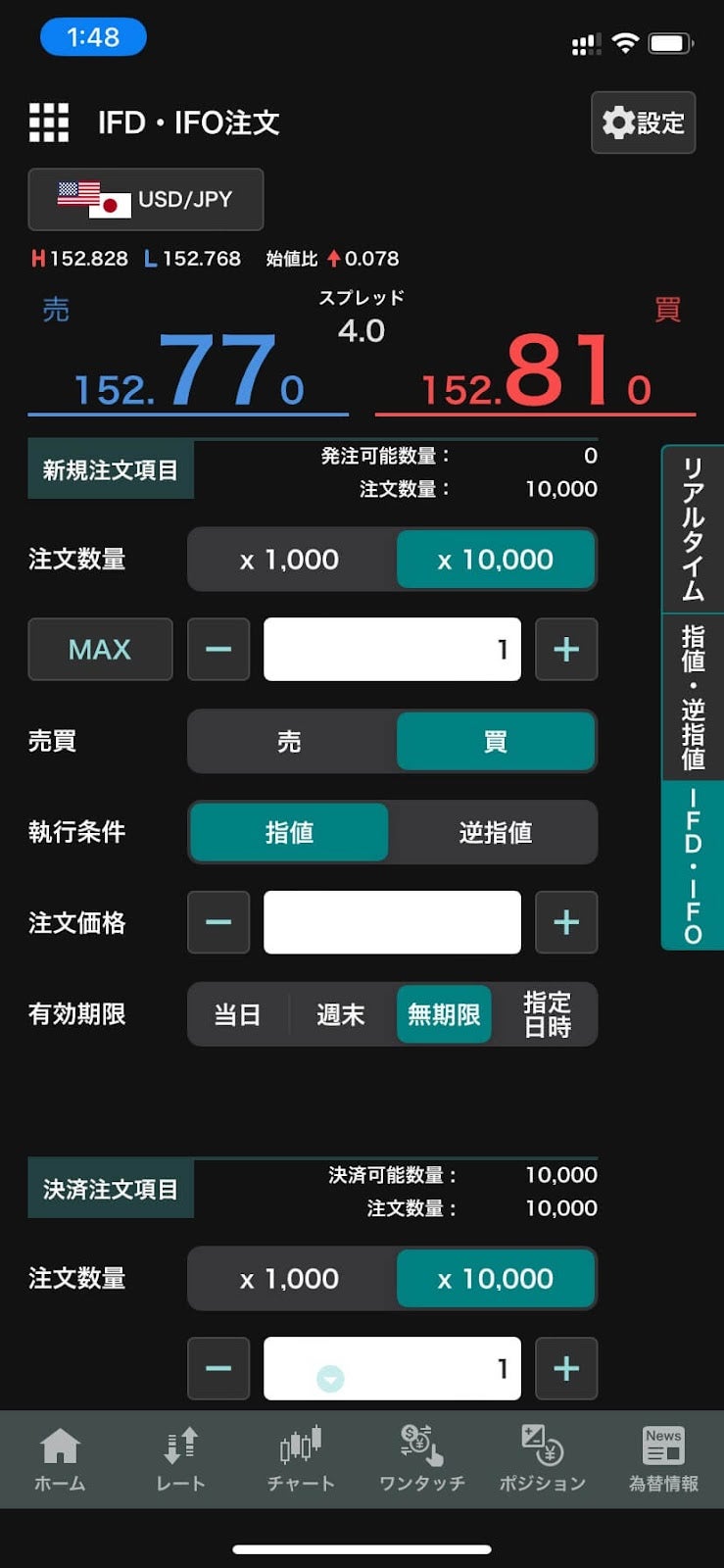
Task: Focus the 注文価格 price field
Action: 392,922
